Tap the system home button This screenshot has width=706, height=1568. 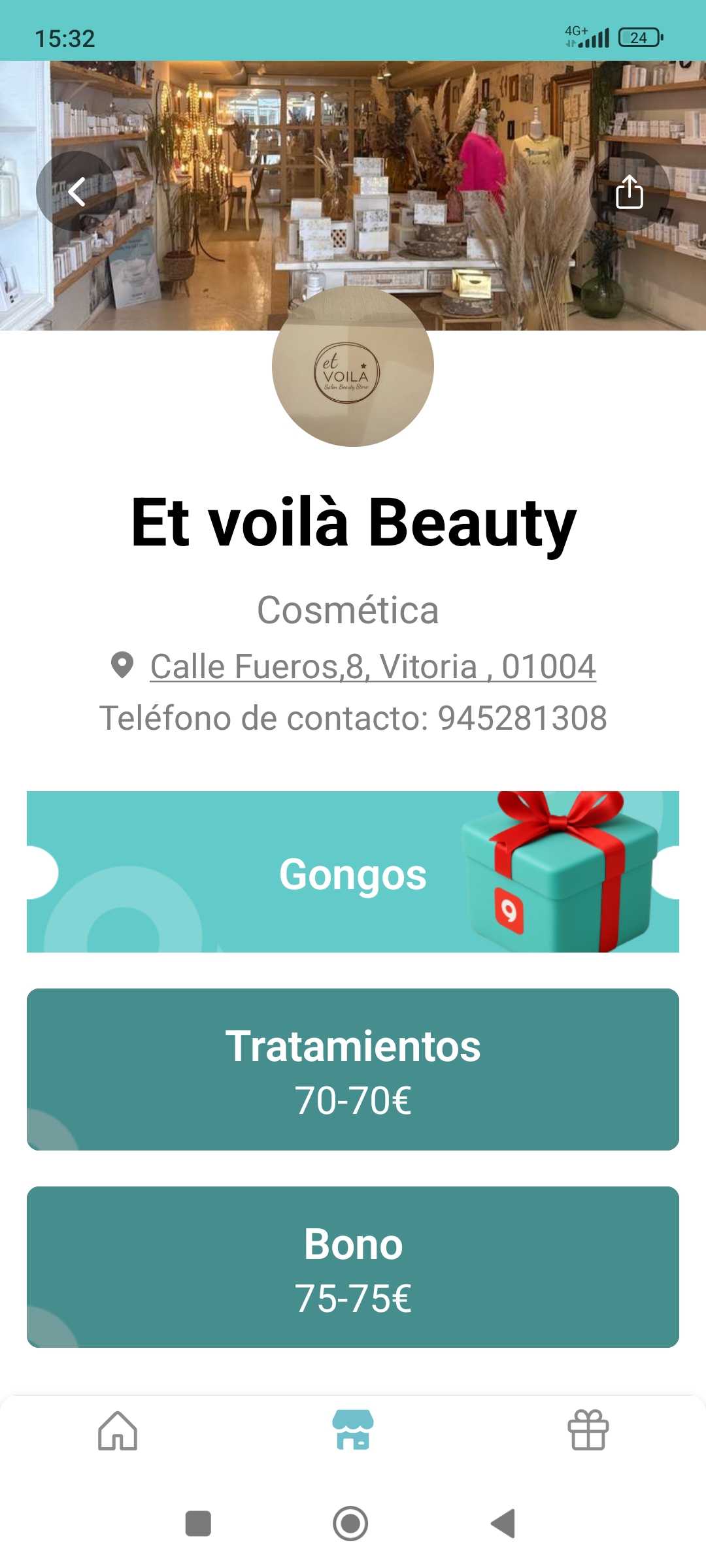point(350,1524)
